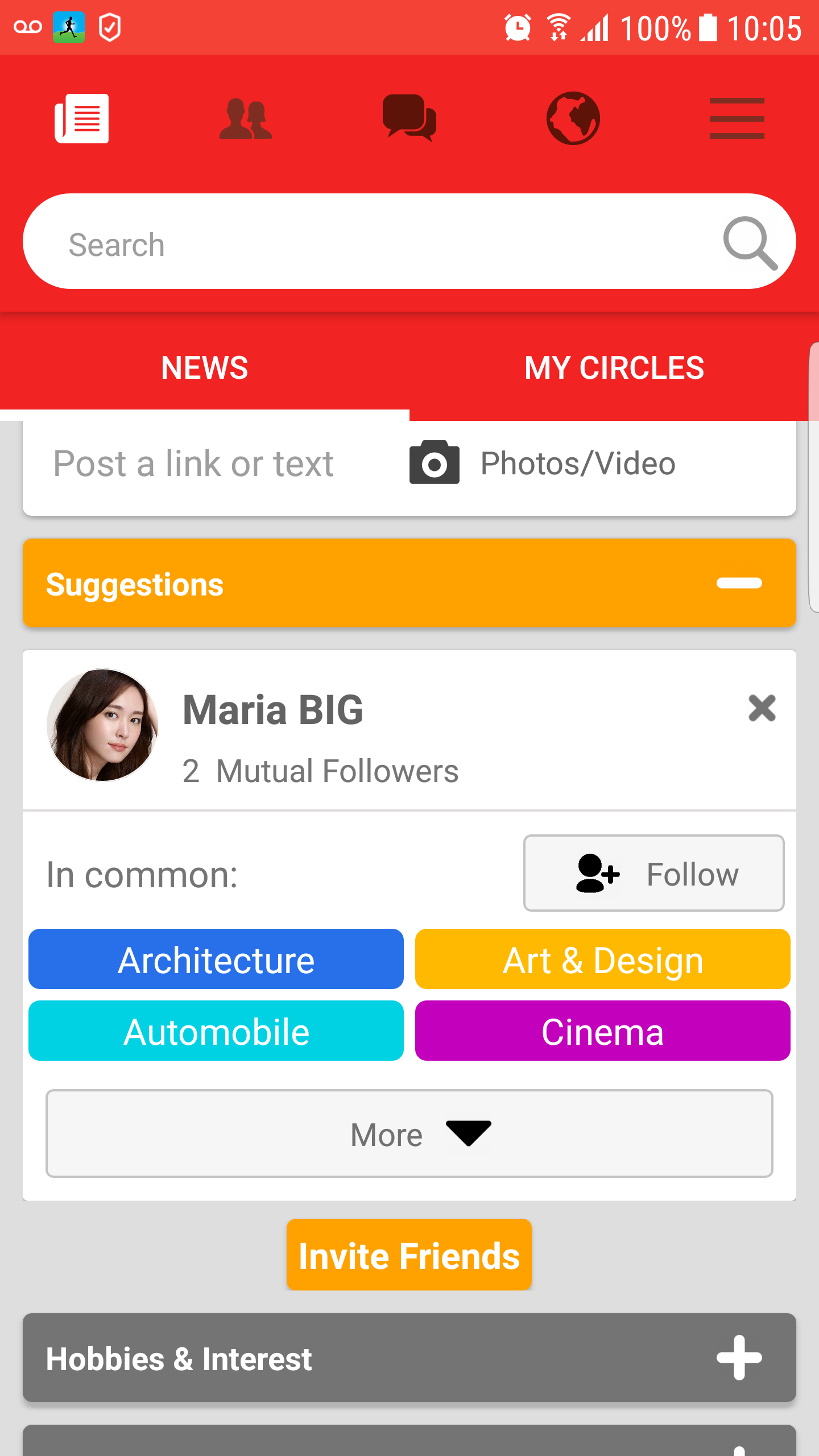Open the chat messages icon
This screenshot has width=819, height=1456.
pos(409,118)
